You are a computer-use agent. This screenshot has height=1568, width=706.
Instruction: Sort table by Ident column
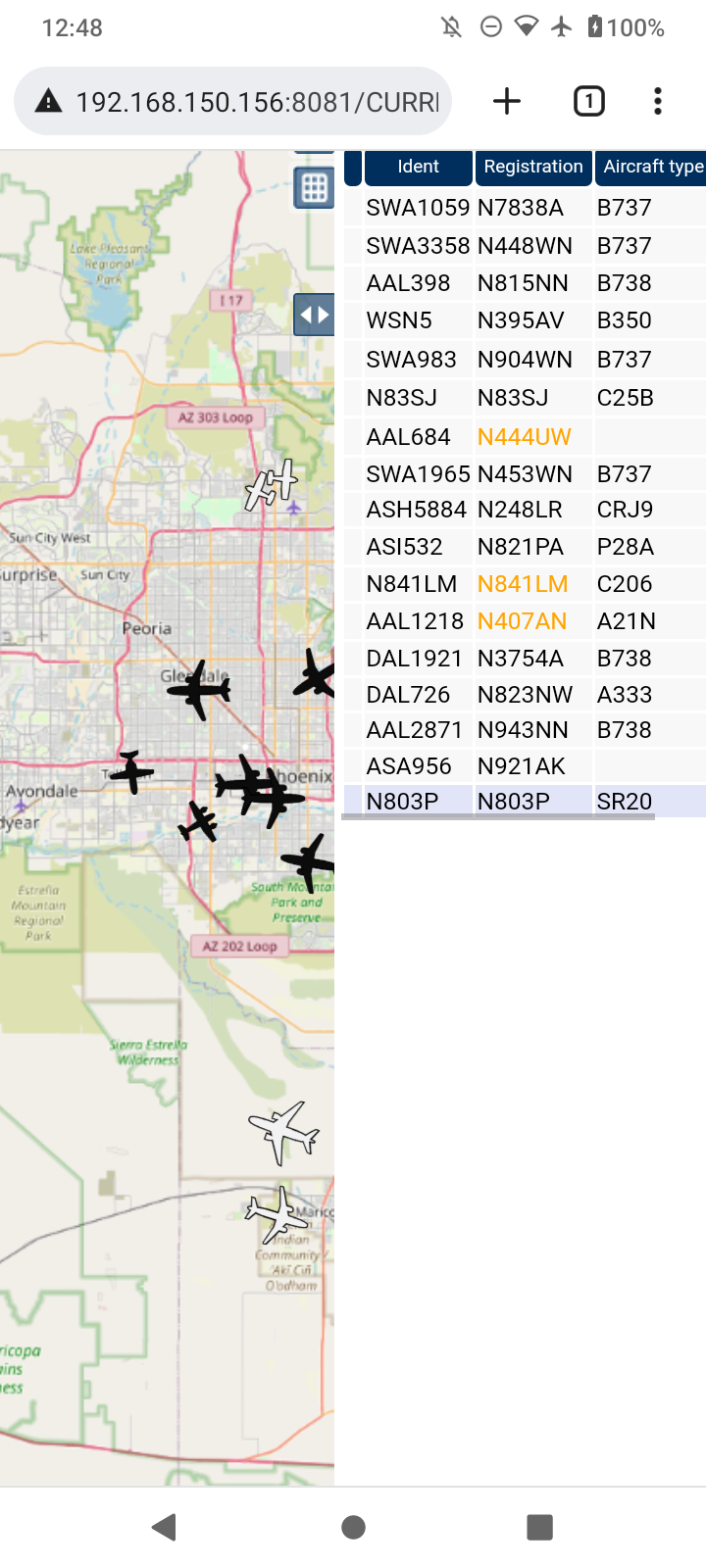pos(418,167)
